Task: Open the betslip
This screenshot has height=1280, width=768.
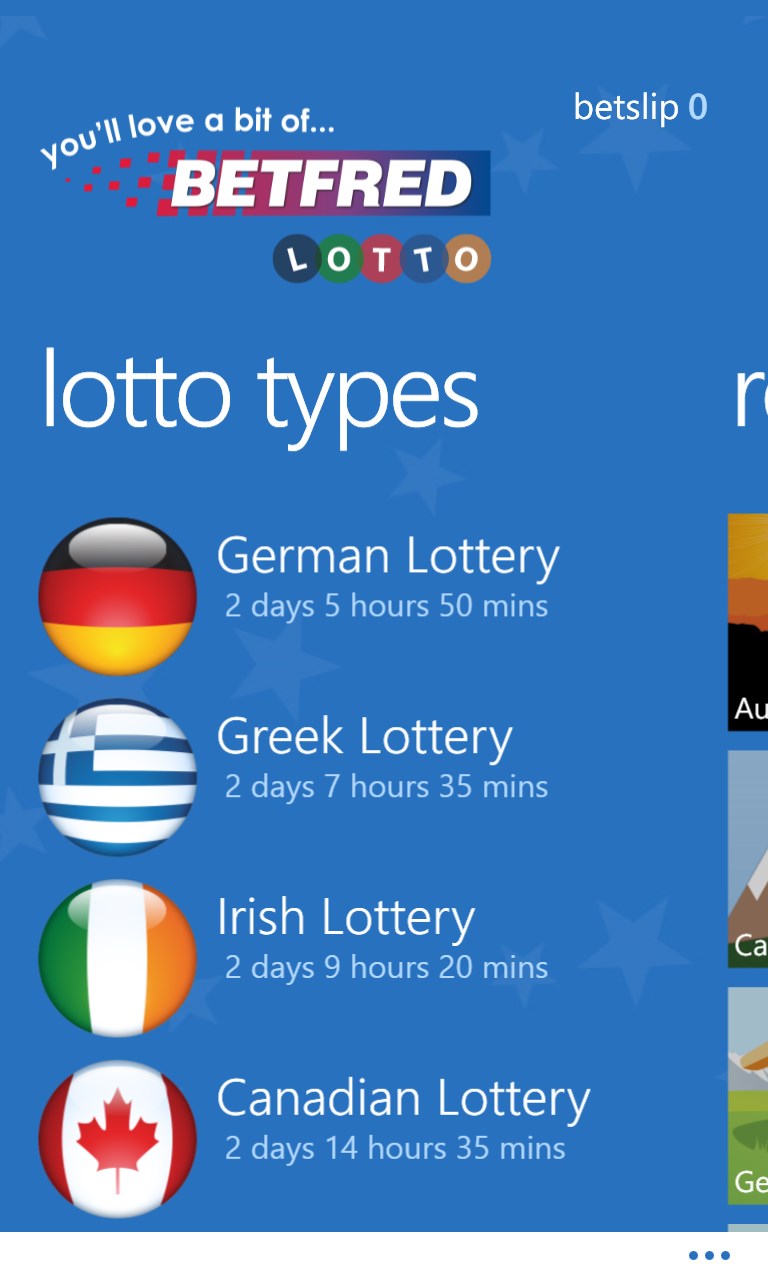Action: [640, 107]
